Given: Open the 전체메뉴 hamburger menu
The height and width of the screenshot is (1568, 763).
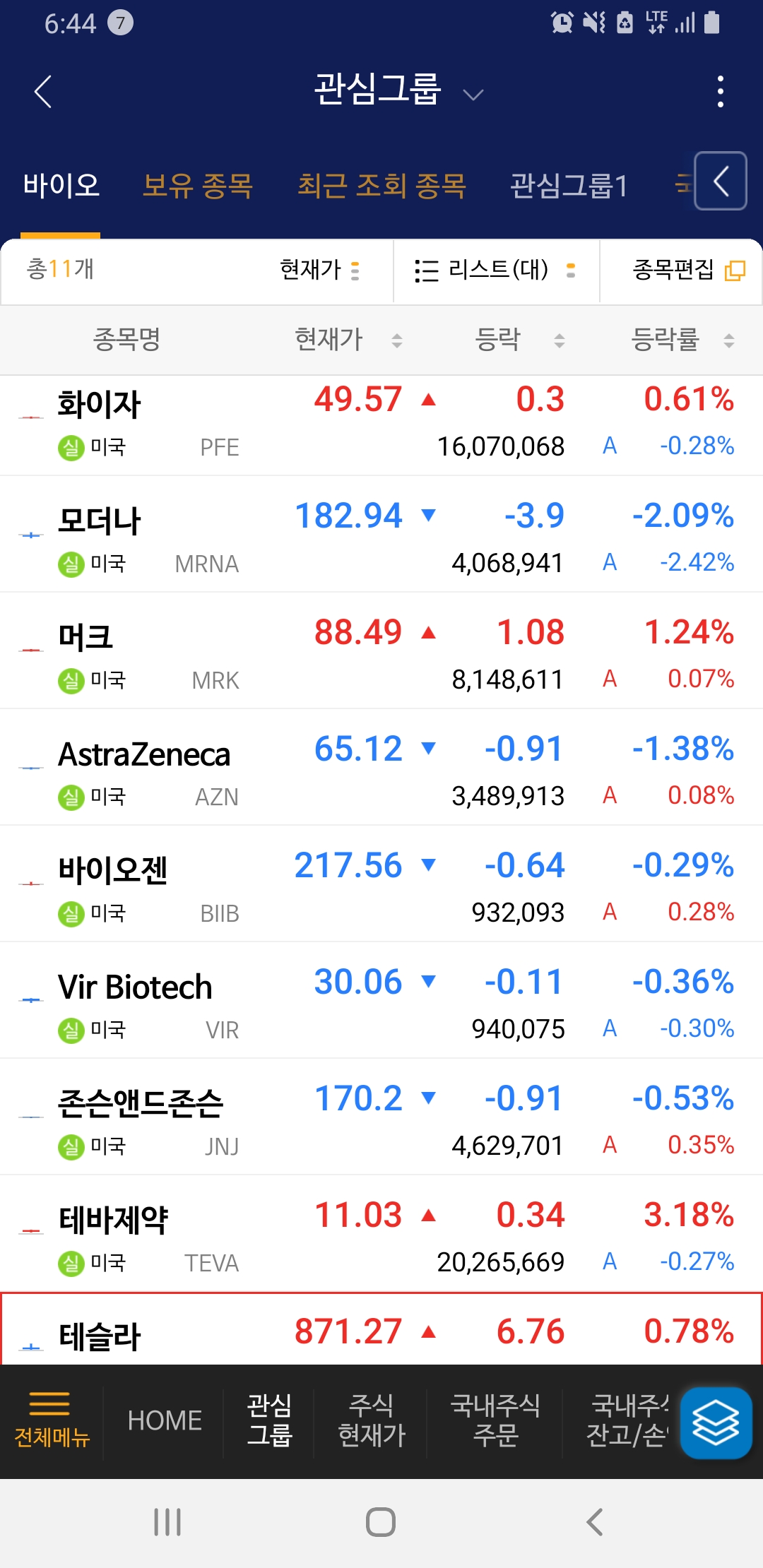Looking at the screenshot, I should (x=52, y=1420).
